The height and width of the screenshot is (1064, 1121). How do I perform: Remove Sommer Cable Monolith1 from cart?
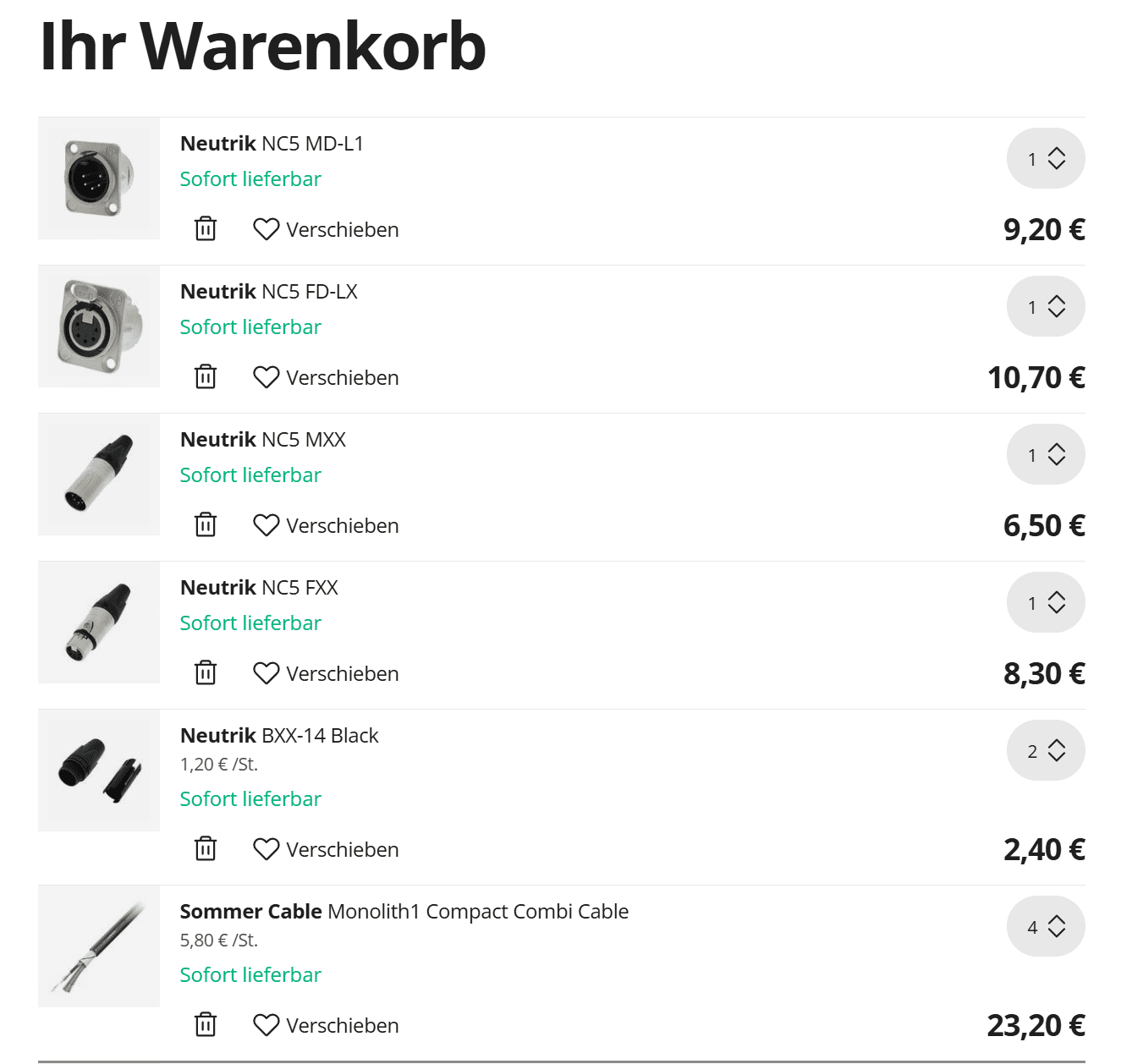click(206, 1025)
